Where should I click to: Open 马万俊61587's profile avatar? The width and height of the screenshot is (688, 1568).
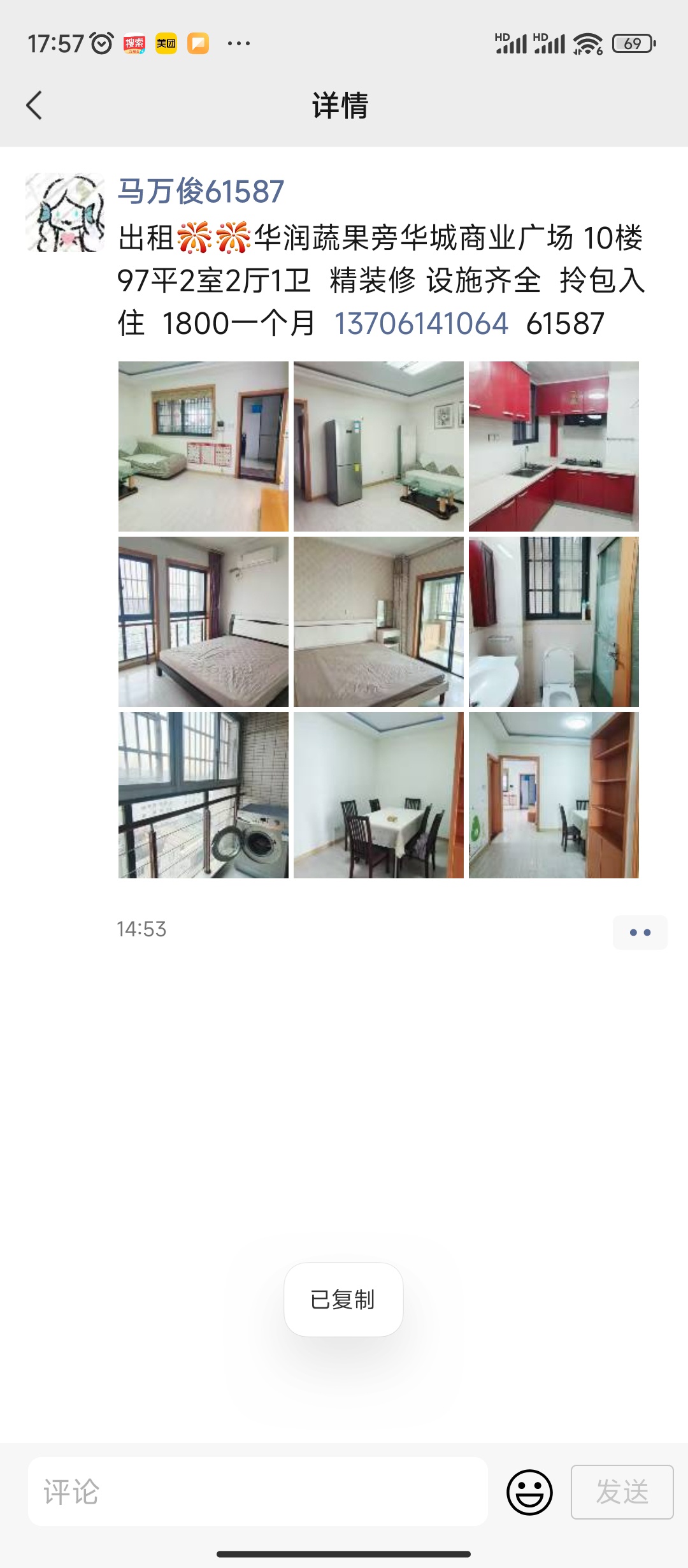pos(65,212)
